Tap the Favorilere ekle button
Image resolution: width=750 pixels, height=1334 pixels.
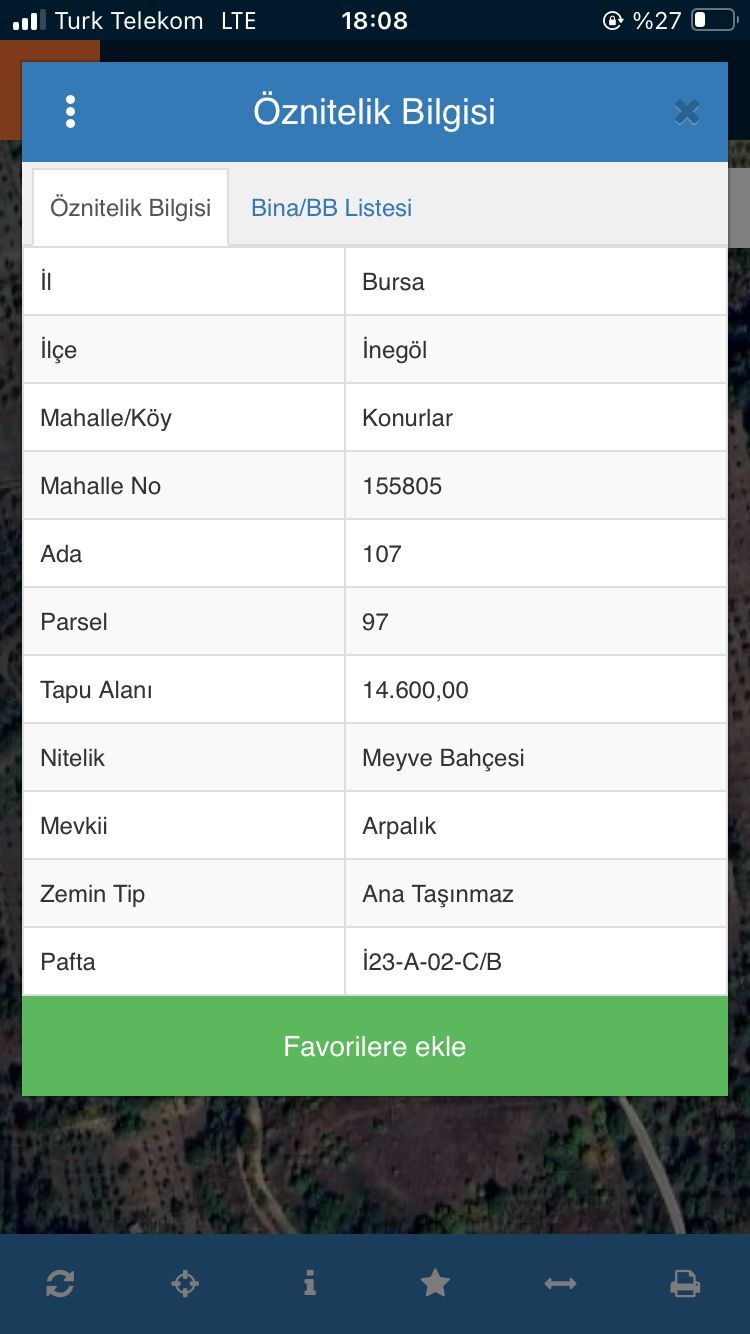(x=375, y=1047)
